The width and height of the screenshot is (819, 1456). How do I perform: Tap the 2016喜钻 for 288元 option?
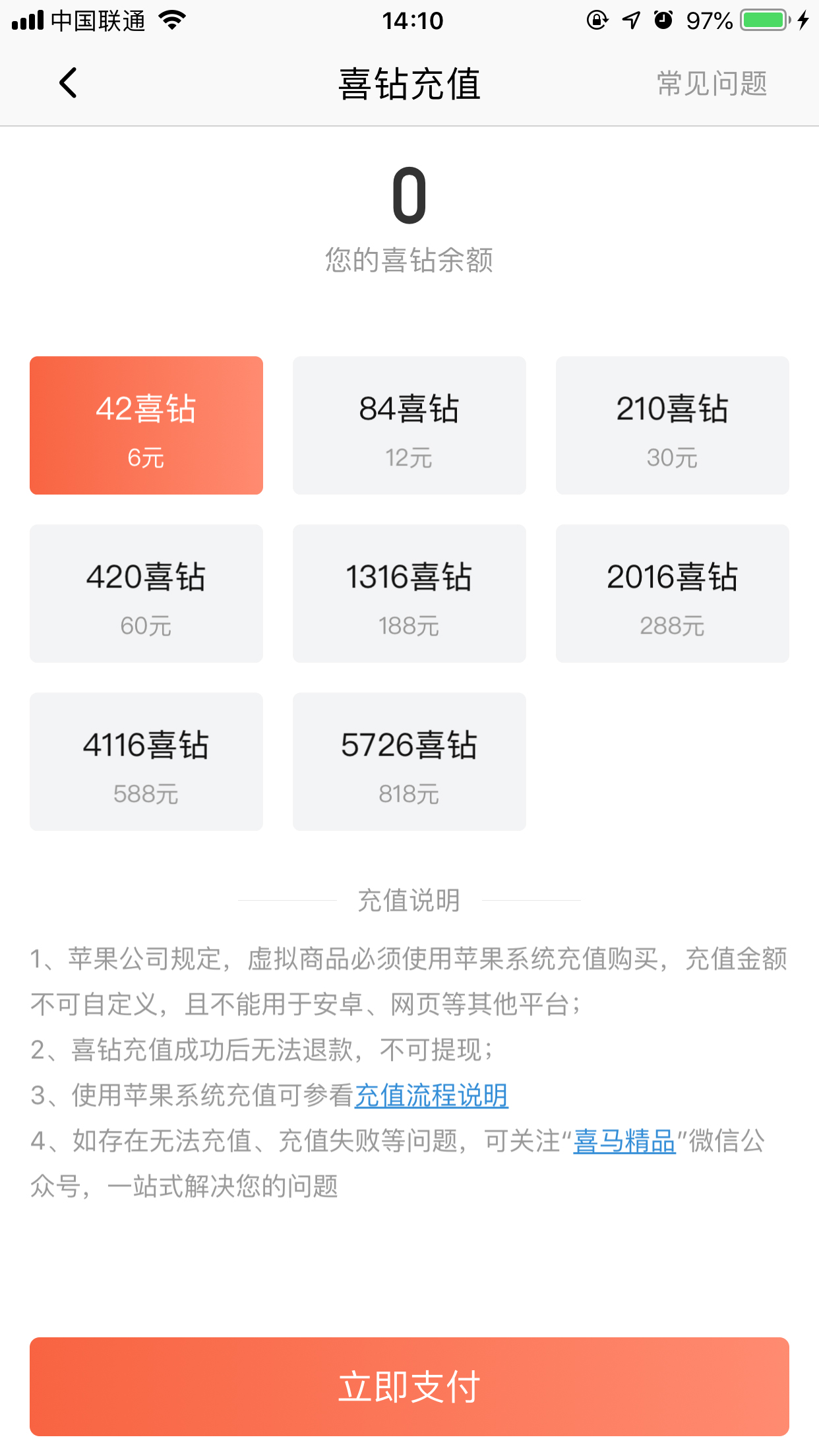672,593
